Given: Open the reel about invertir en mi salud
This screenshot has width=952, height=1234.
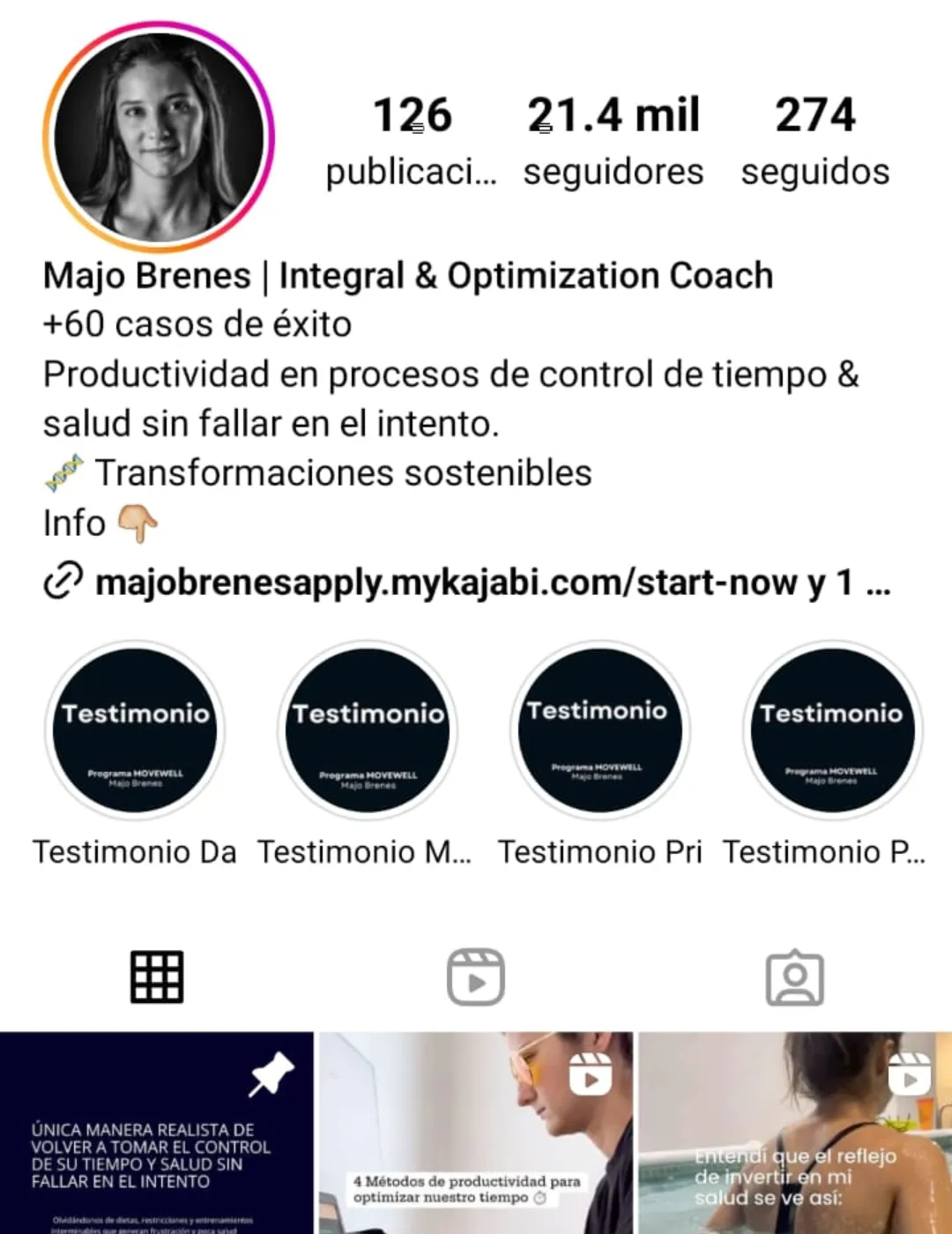Looking at the screenshot, I should pyautogui.click(x=795, y=1134).
